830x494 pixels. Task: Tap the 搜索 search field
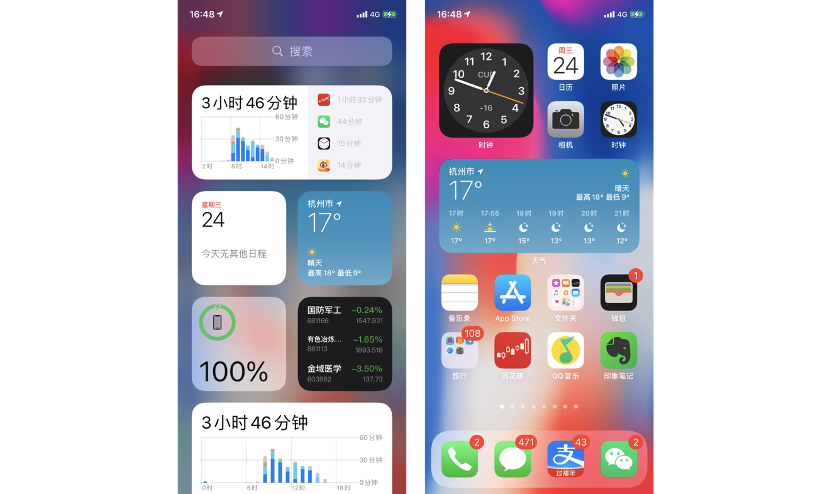point(292,51)
